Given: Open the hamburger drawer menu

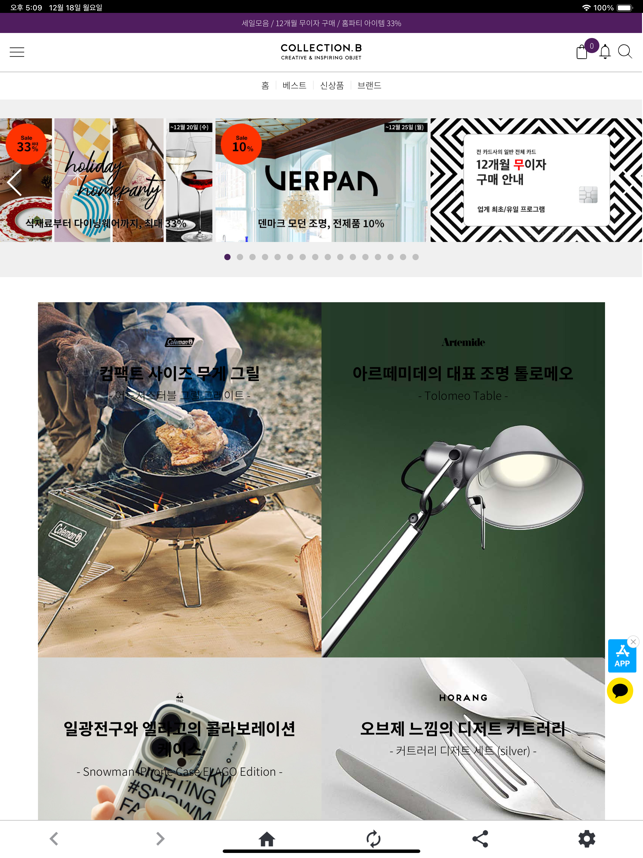Looking at the screenshot, I should (x=17, y=52).
